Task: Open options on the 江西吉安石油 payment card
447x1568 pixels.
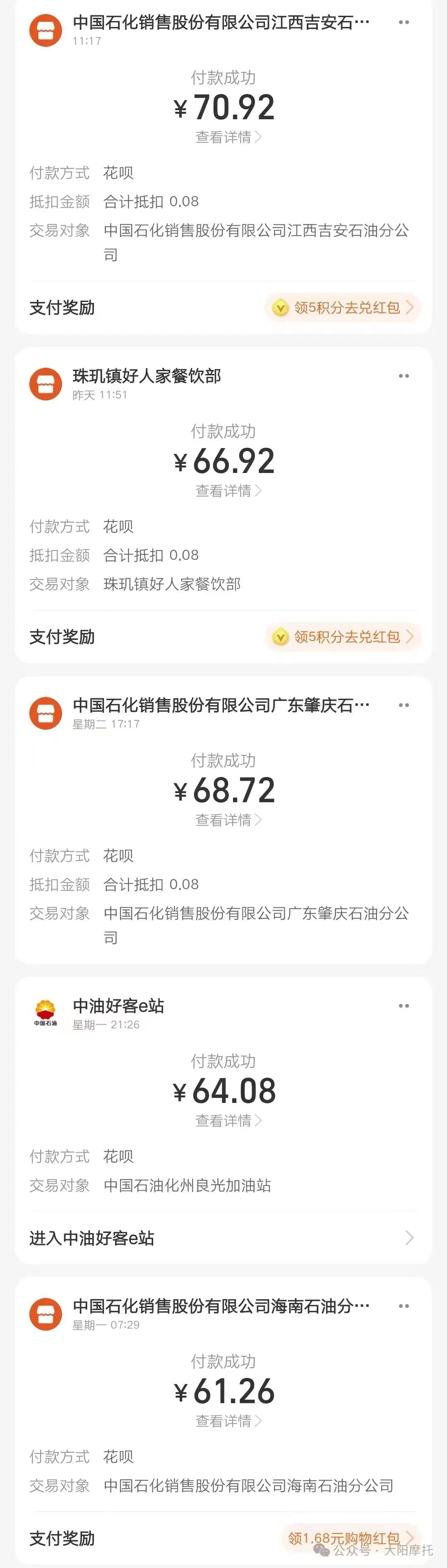Action: [404, 22]
